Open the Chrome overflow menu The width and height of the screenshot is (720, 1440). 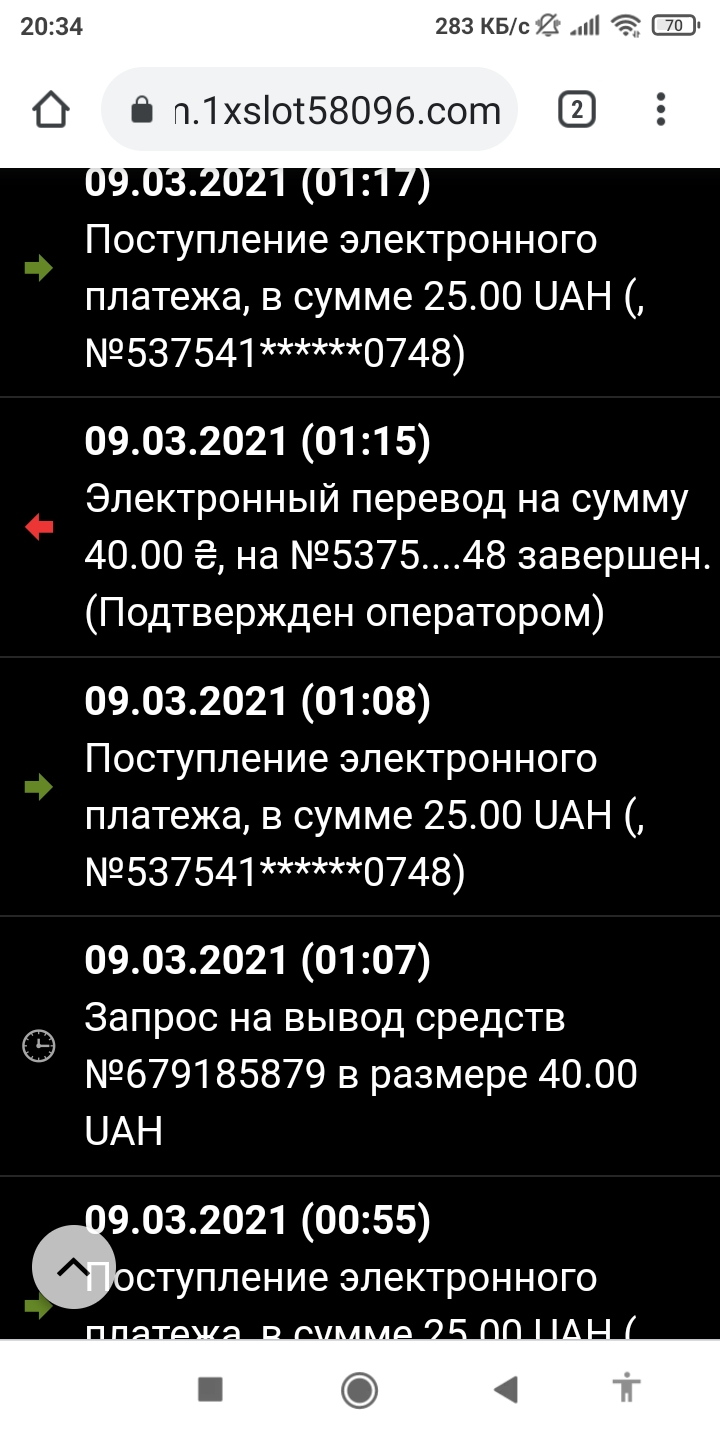[661, 109]
